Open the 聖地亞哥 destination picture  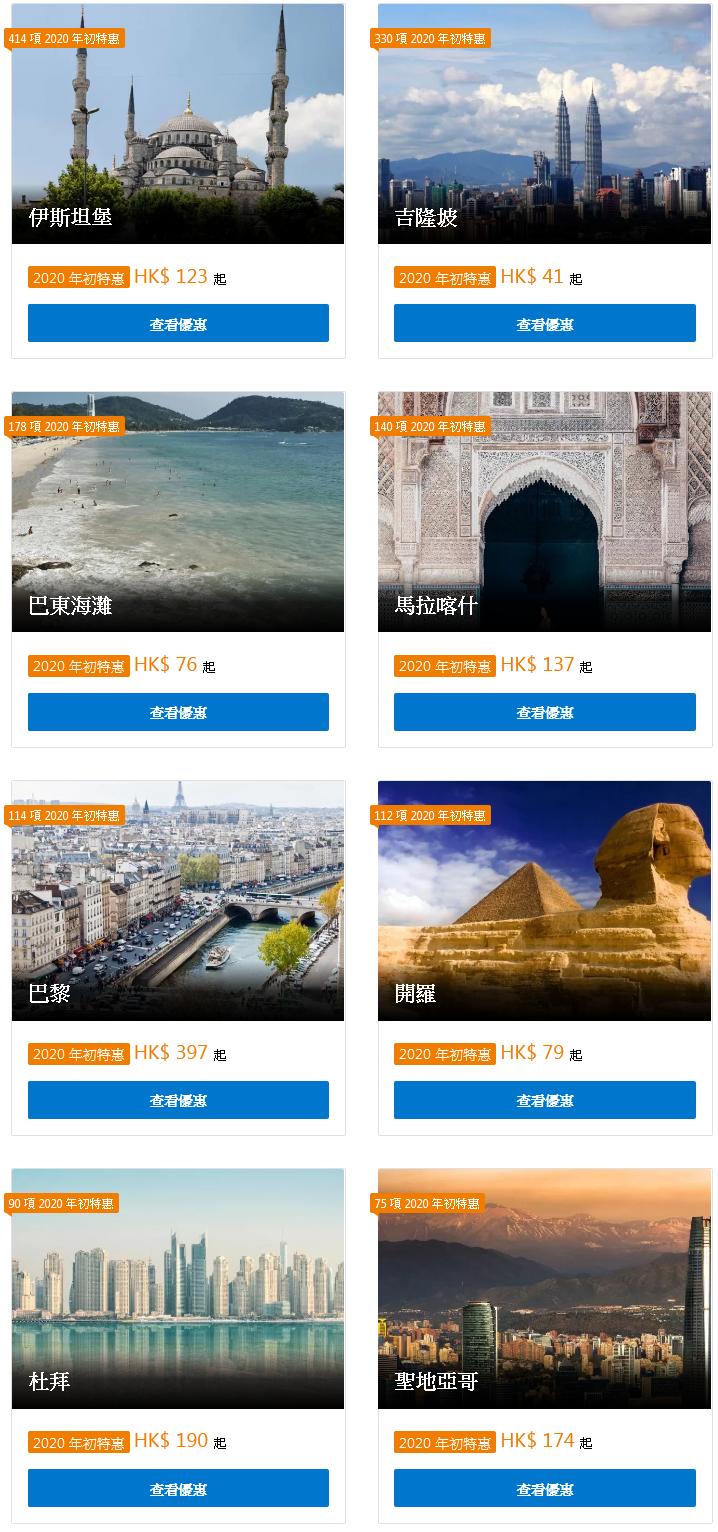(x=544, y=1288)
